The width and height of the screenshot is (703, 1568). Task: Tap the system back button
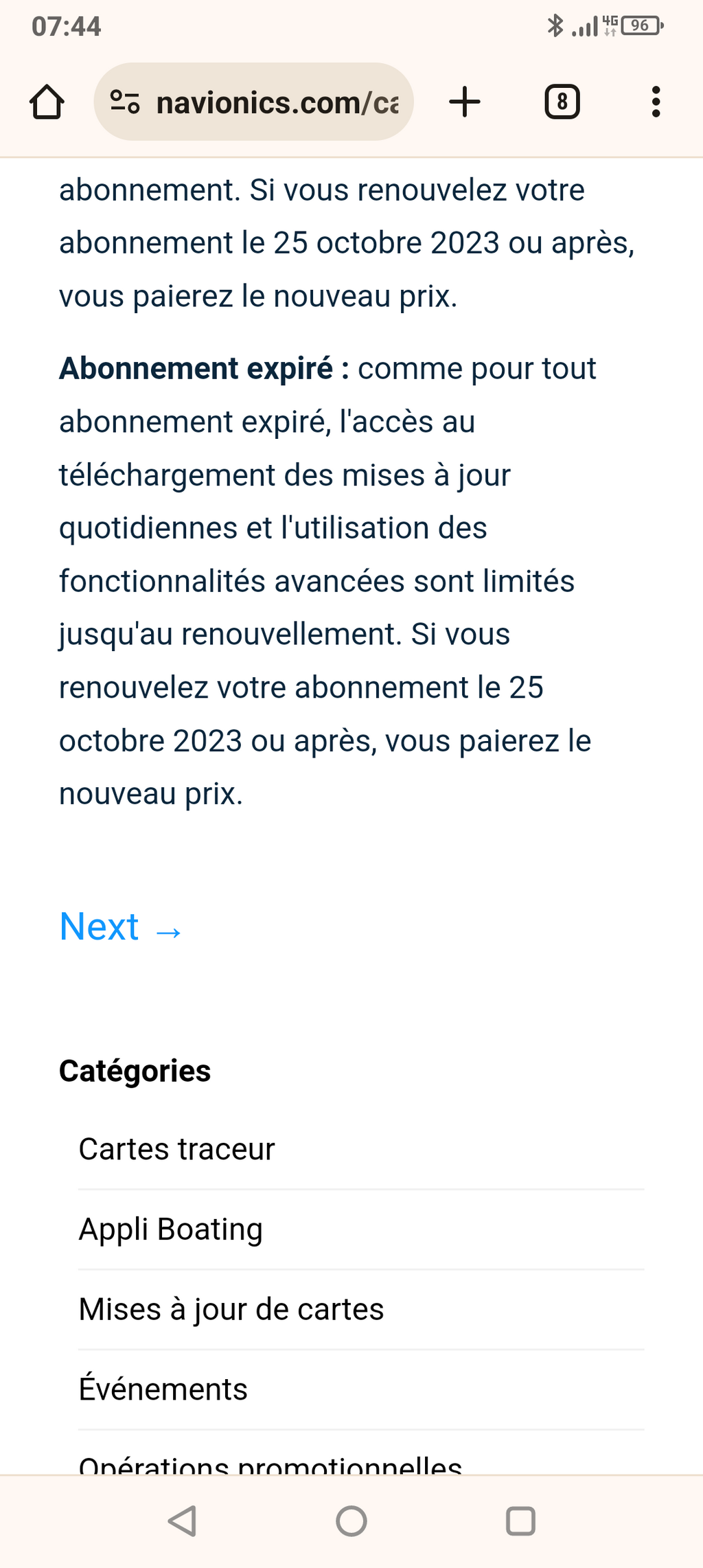click(183, 1521)
